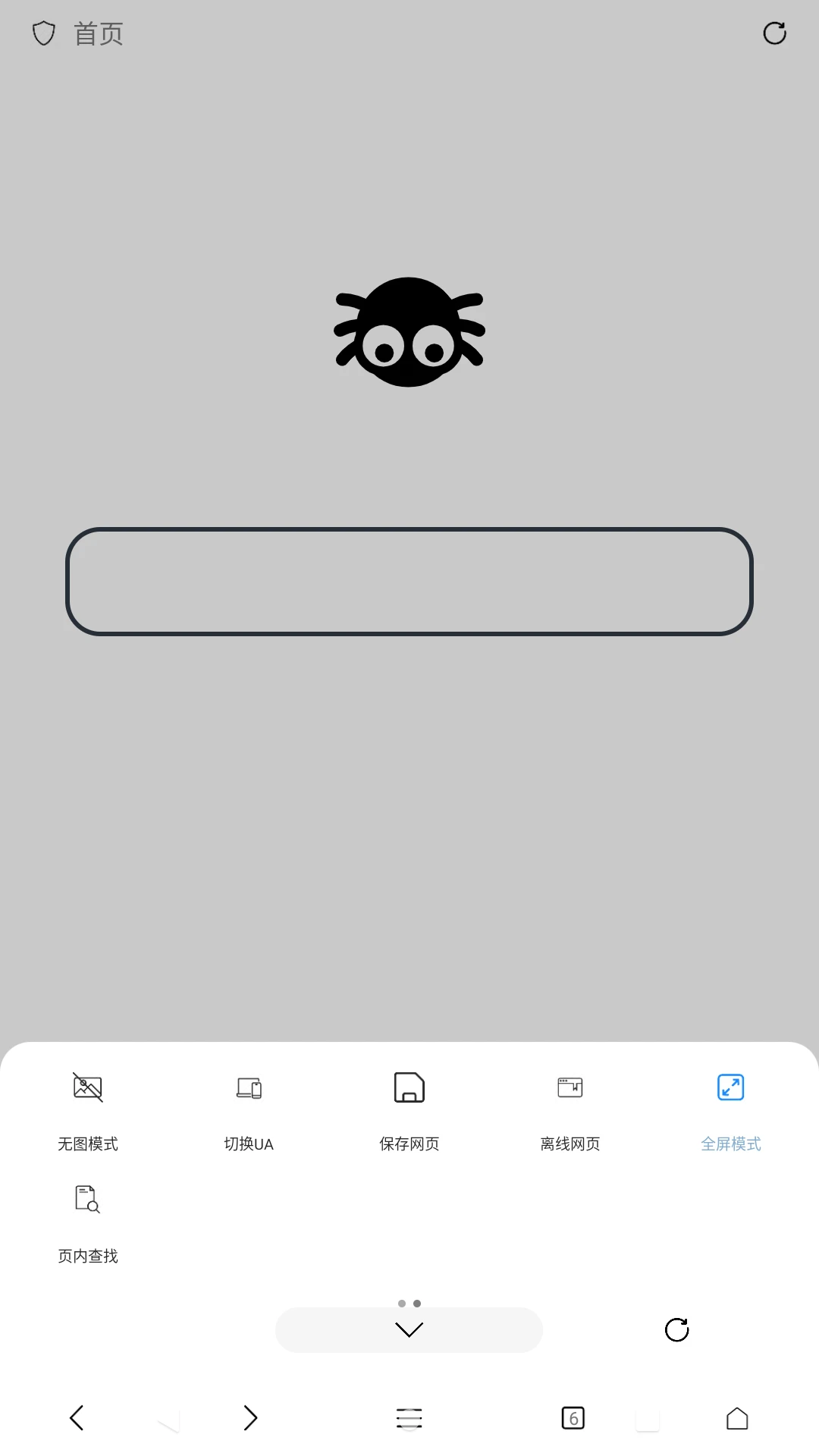Refresh using the menu panel reload icon
The width and height of the screenshot is (819, 1456).
[676, 1329]
